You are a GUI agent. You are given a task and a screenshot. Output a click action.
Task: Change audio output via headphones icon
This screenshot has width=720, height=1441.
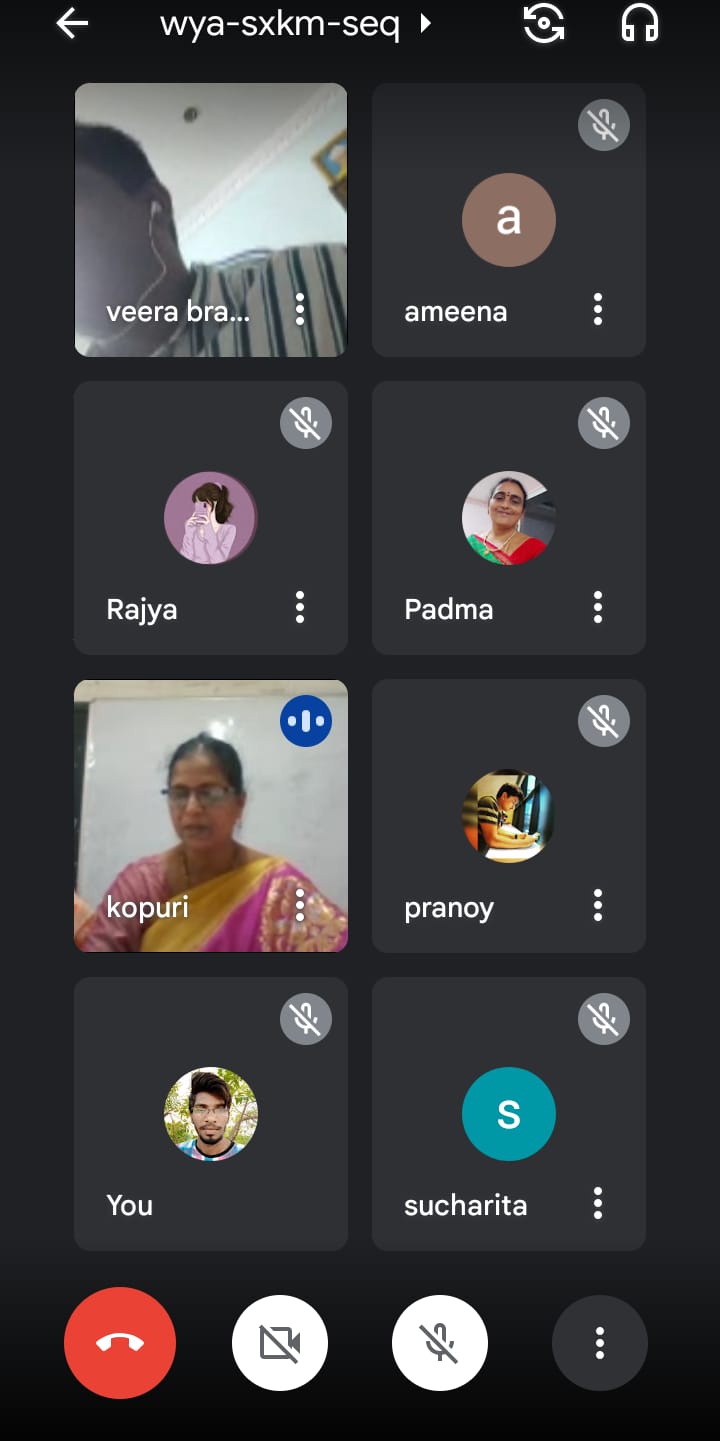tap(640, 24)
